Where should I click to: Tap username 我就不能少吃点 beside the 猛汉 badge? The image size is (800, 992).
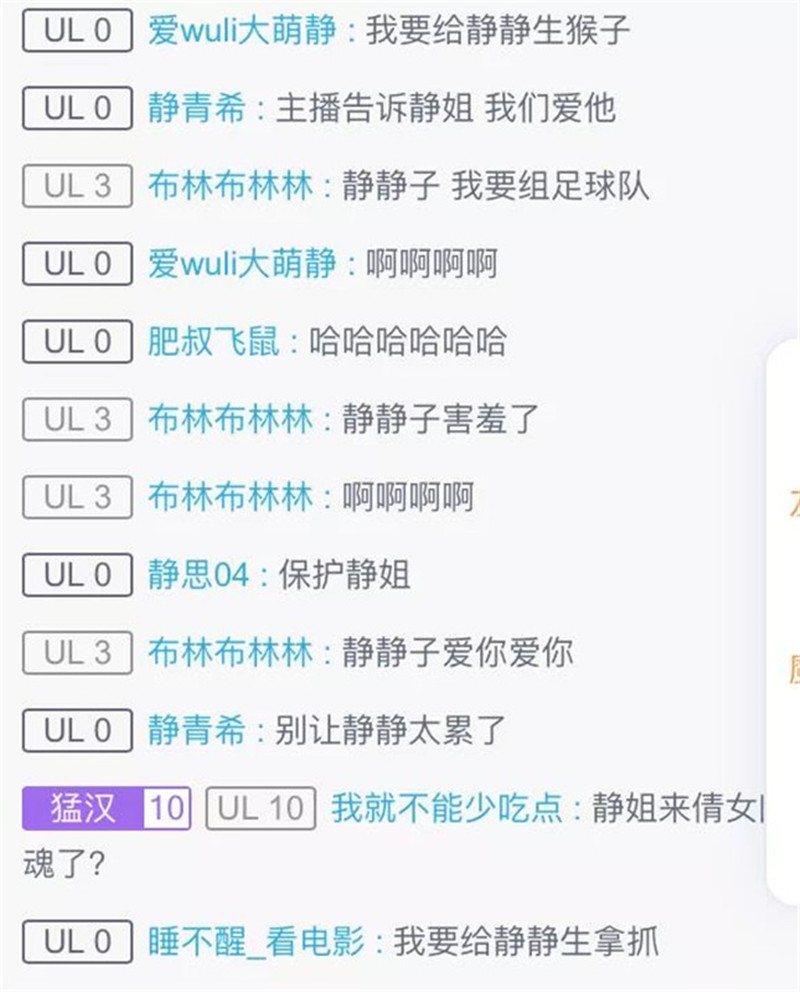click(x=447, y=808)
